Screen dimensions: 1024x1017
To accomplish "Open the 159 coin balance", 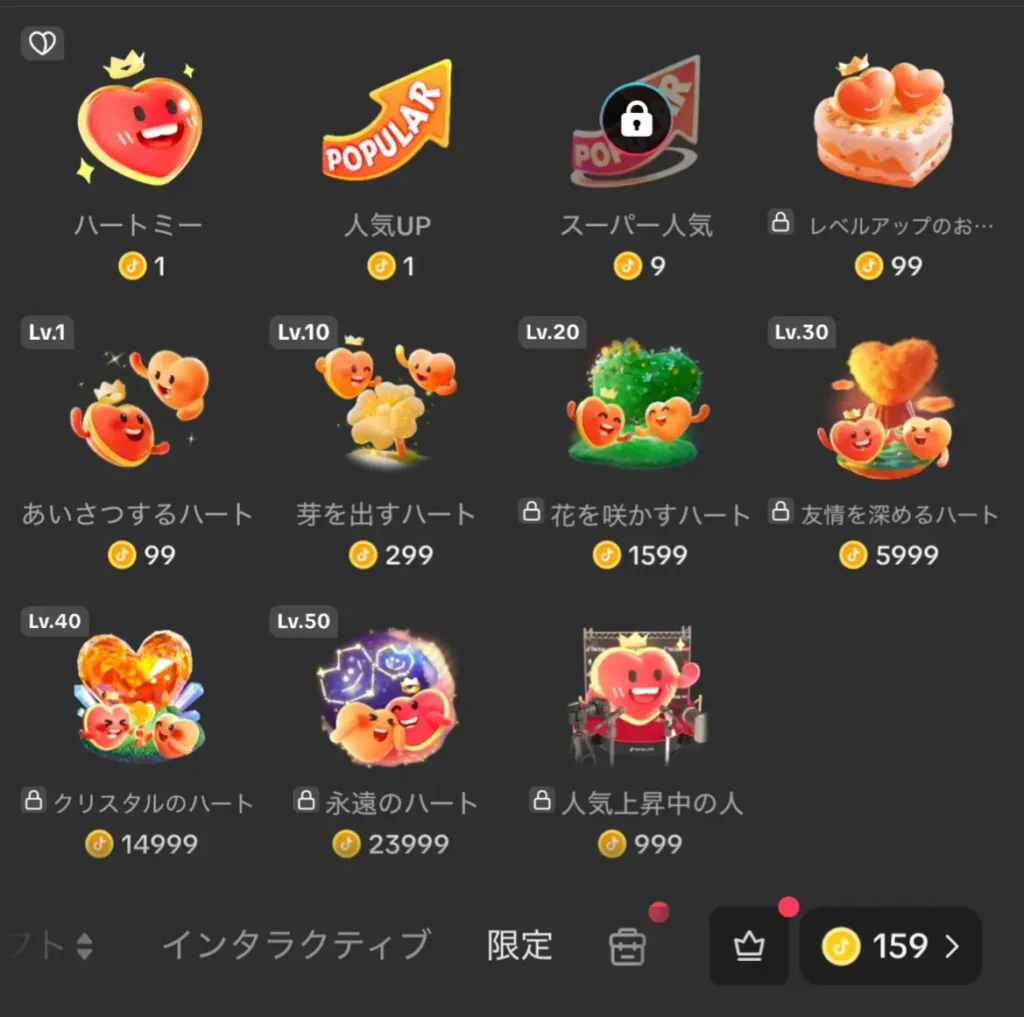I will (x=890, y=946).
